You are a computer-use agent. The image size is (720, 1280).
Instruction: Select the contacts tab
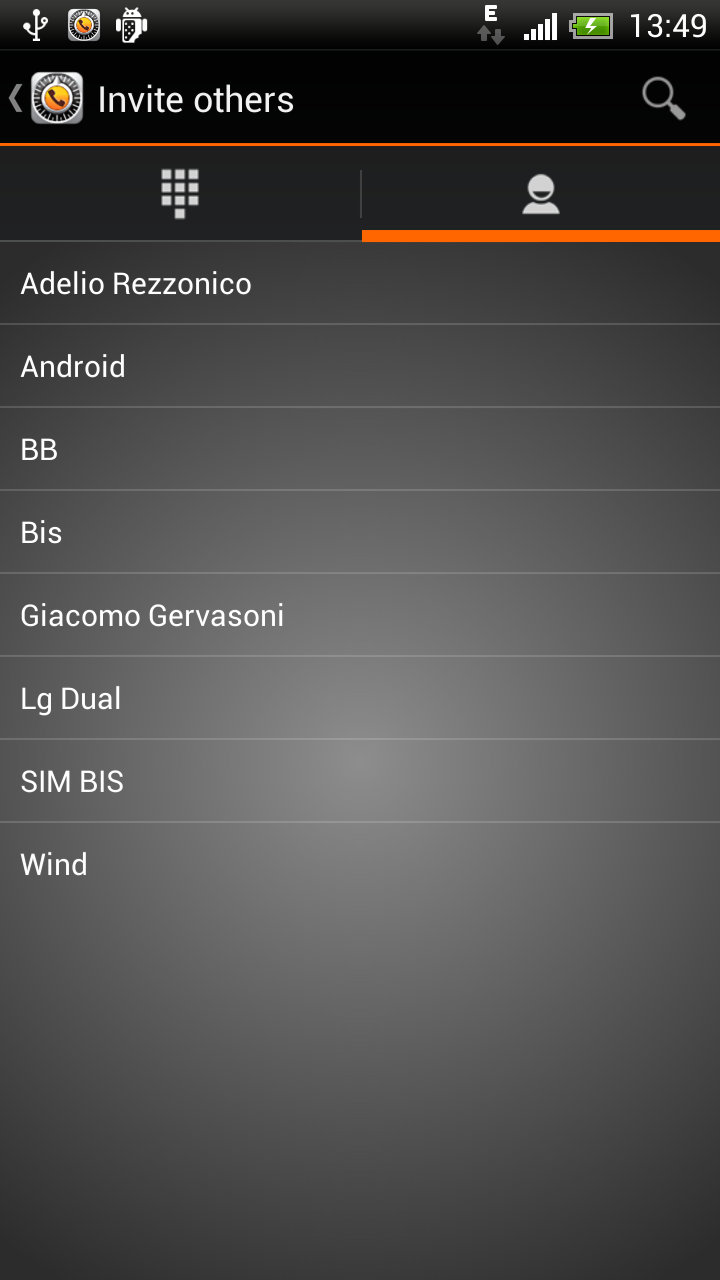pos(540,193)
